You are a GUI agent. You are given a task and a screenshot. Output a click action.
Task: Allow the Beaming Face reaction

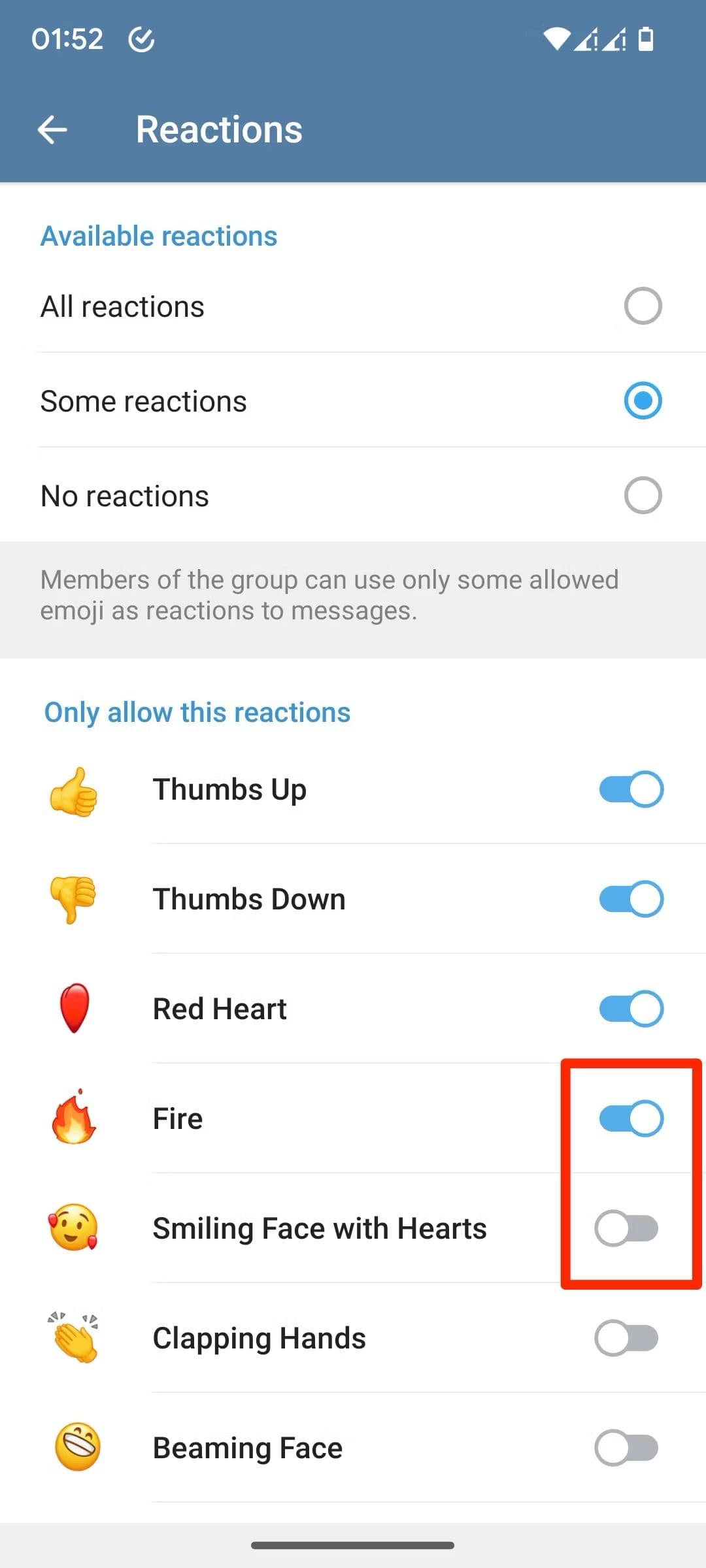[626, 1448]
